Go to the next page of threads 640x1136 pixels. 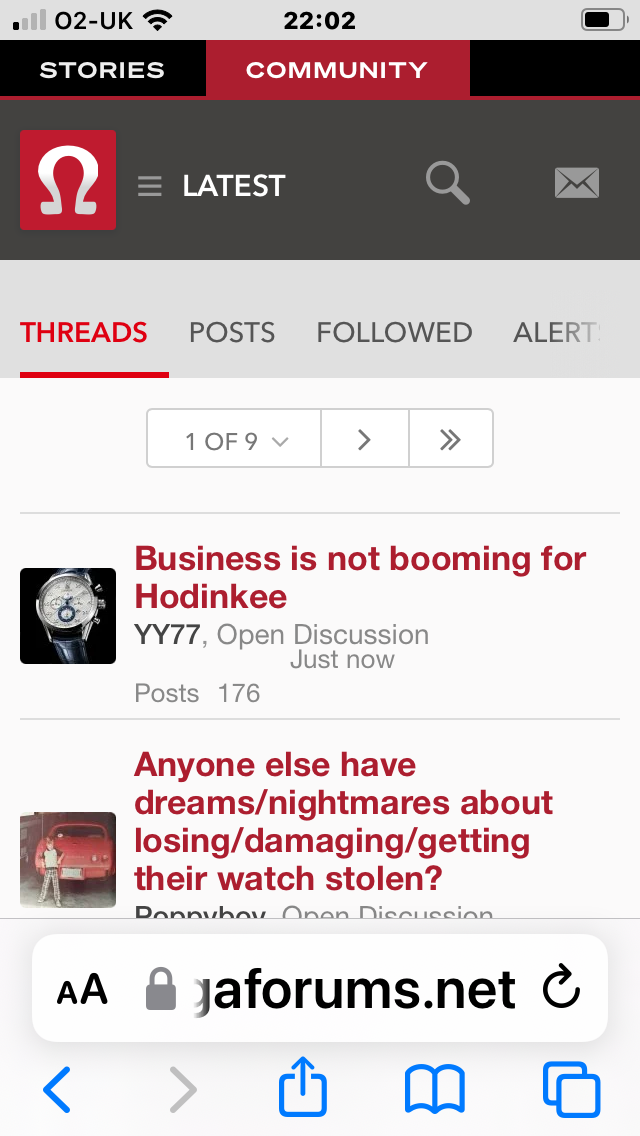click(x=364, y=439)
